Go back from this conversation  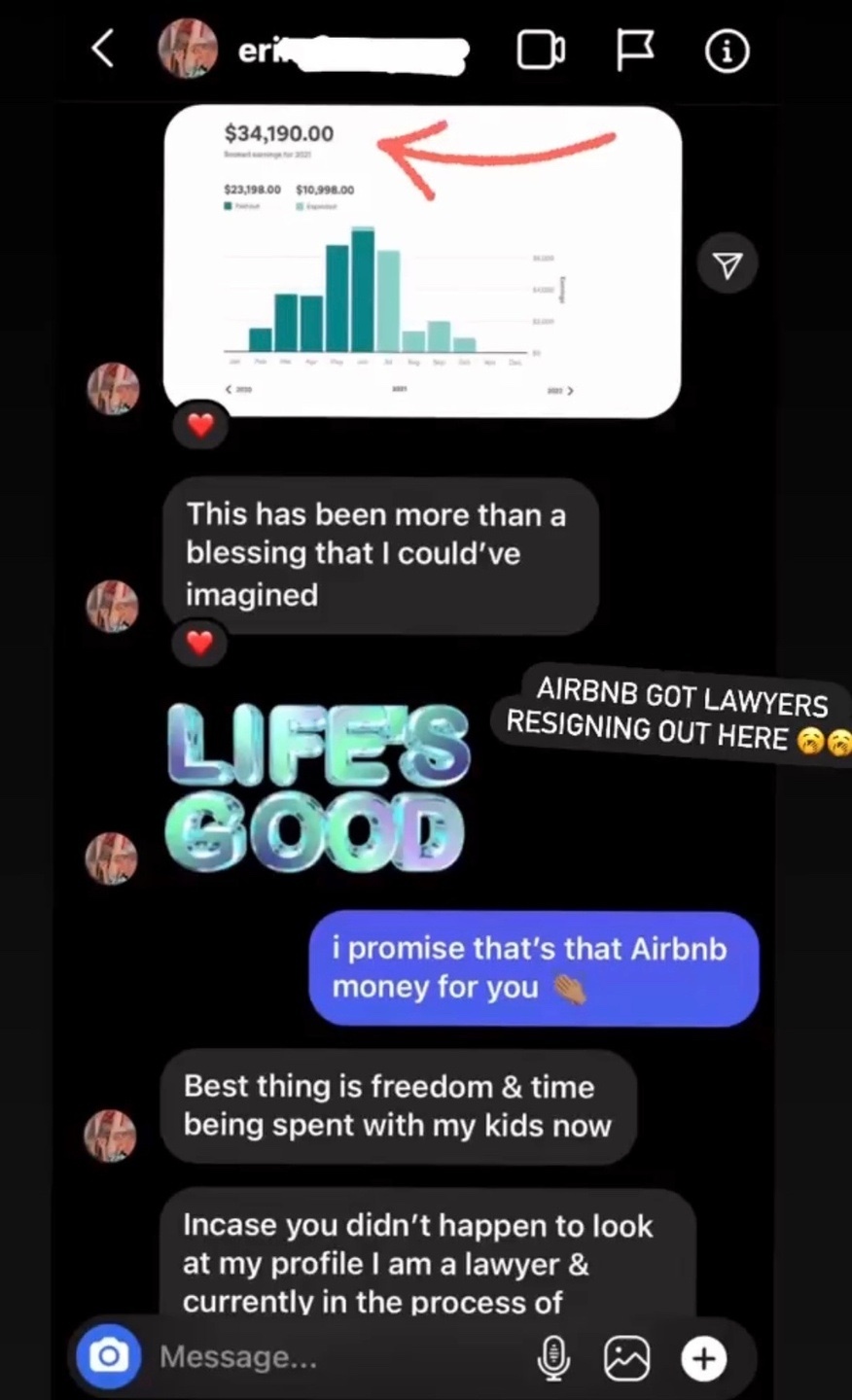104,50
